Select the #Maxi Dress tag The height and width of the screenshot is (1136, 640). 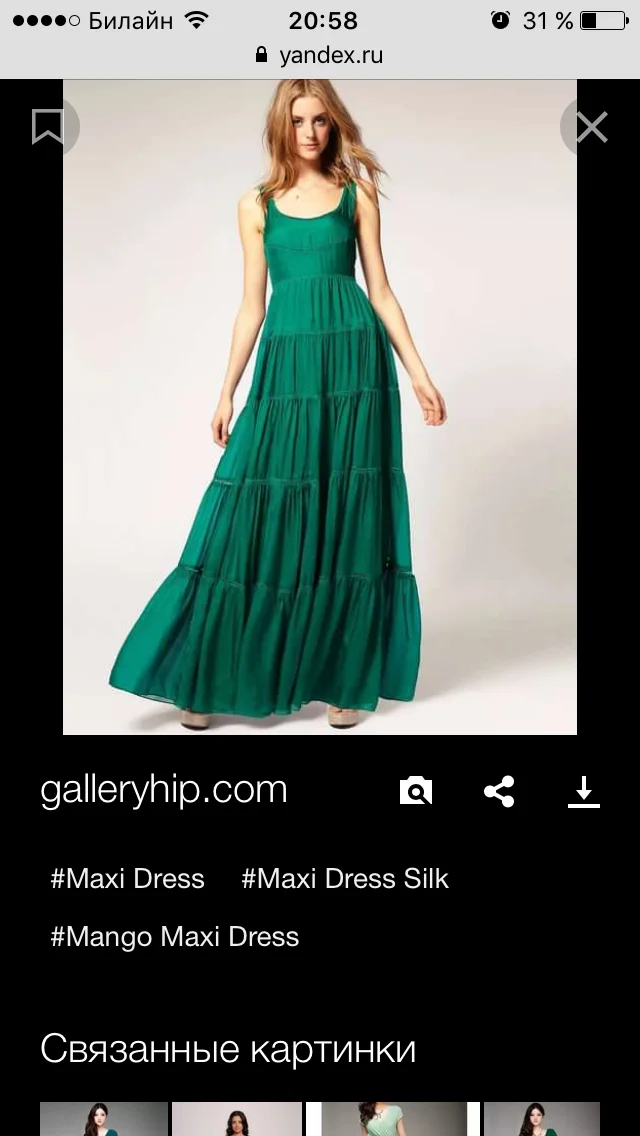[x=127, y=879]
